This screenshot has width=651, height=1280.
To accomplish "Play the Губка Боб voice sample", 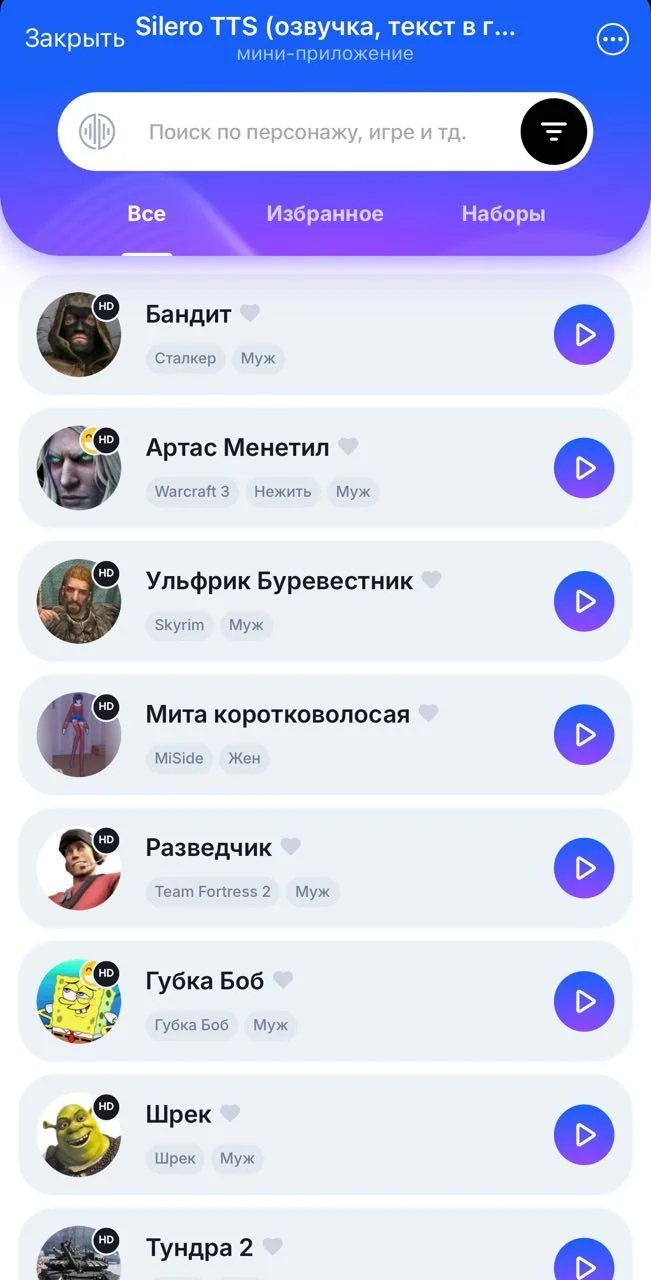I will tap(584, 1001).
